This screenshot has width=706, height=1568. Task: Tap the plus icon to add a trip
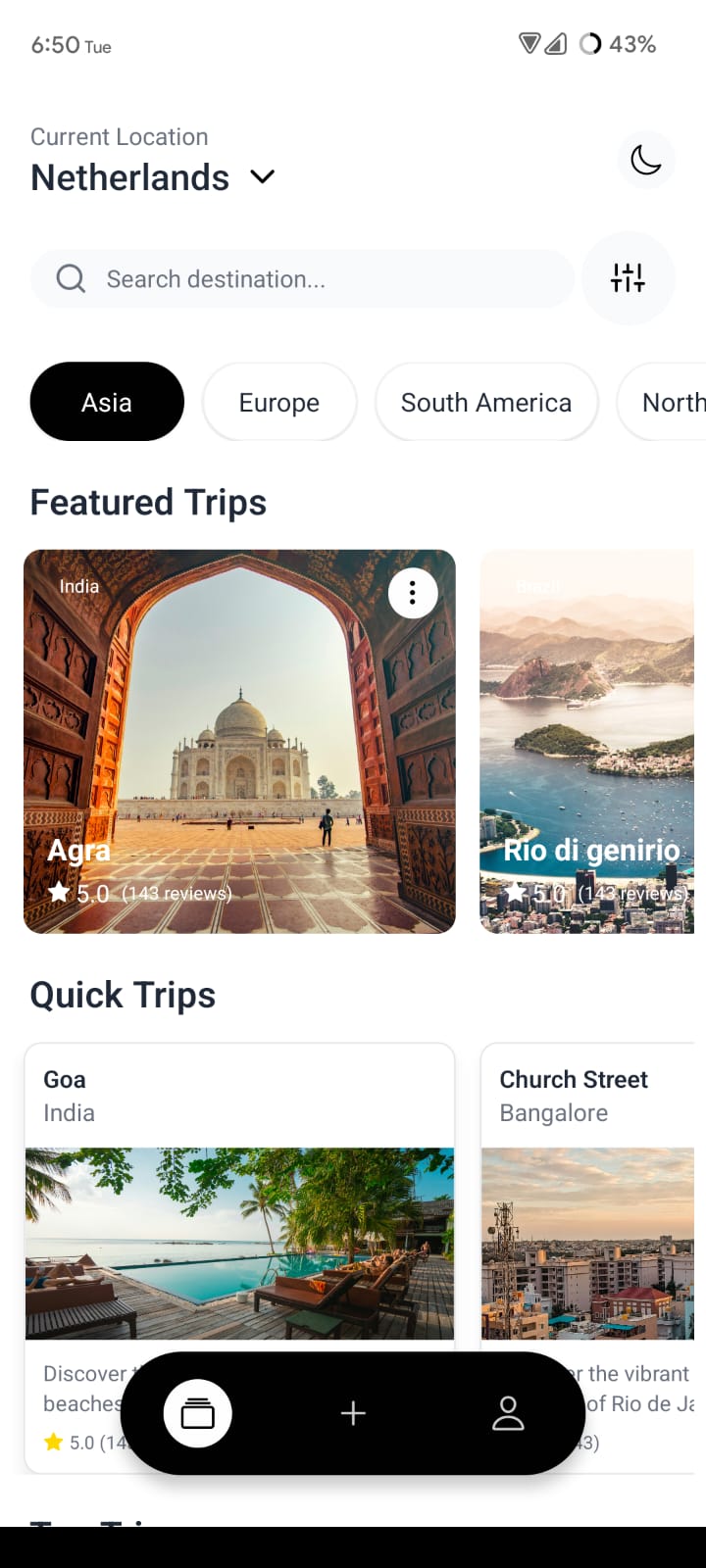[353, 1412]
